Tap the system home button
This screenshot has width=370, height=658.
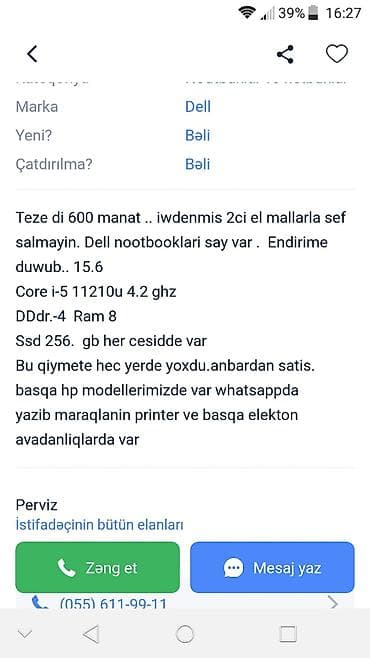[185, 634]
